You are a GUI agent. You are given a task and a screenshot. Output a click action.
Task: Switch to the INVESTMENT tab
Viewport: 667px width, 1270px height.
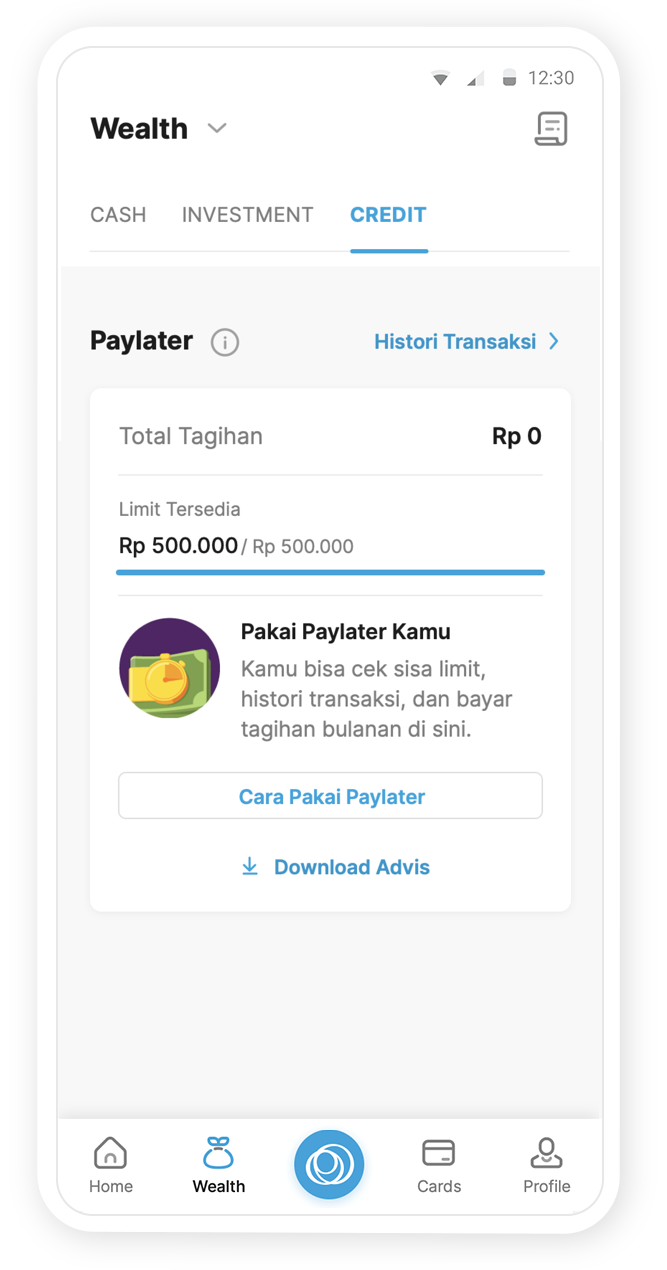tap(247, 215)
